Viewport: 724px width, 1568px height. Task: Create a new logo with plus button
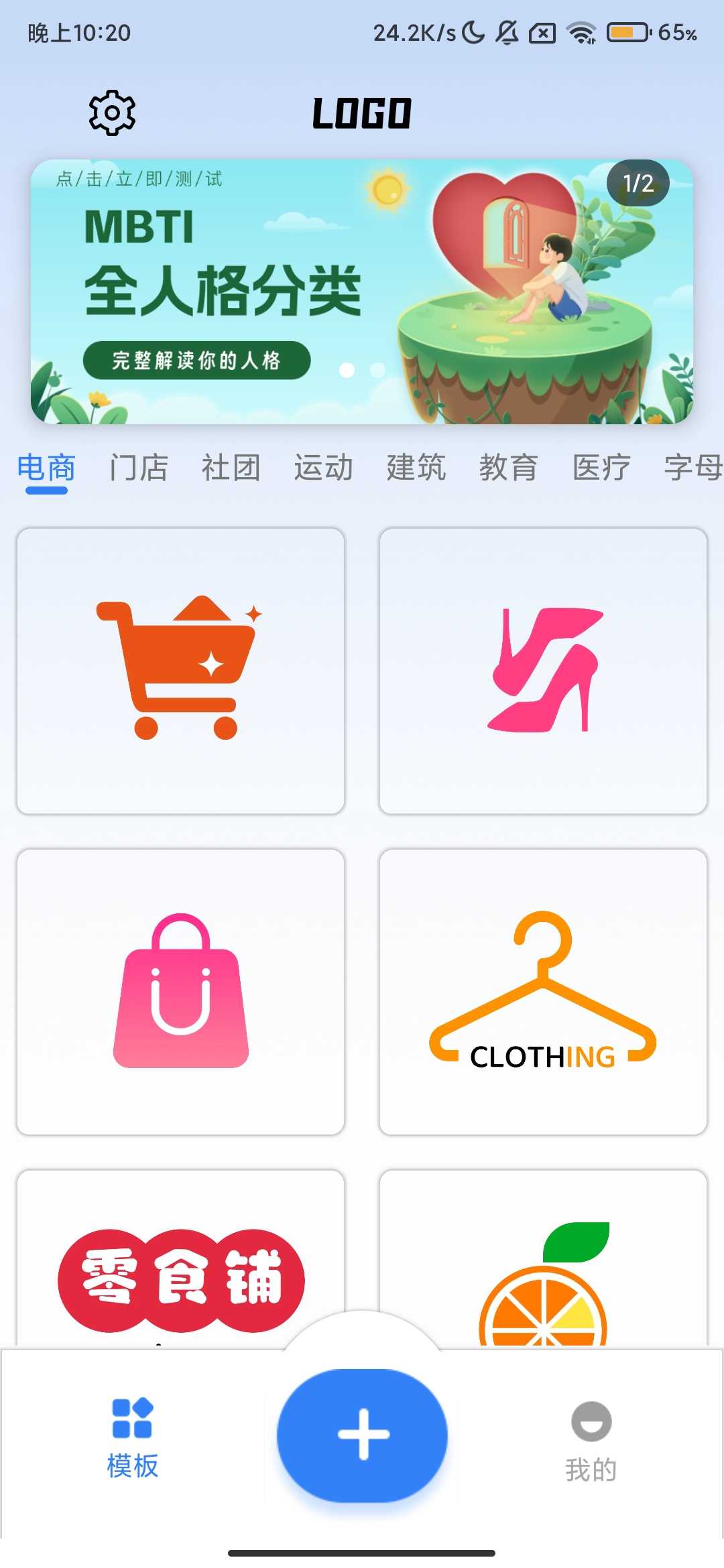[x=362, y=1434]
